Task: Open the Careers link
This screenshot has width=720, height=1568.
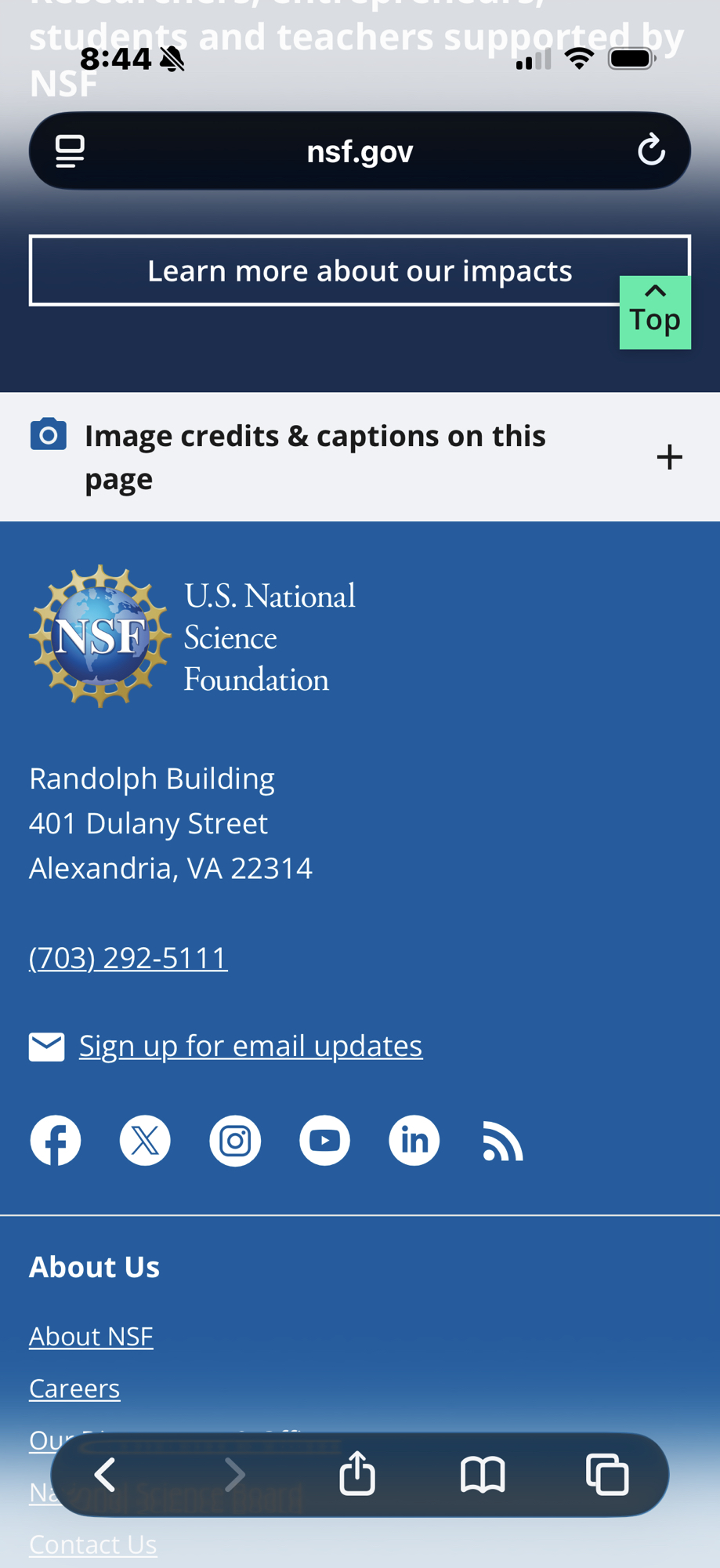Action: click(74, 1388)
